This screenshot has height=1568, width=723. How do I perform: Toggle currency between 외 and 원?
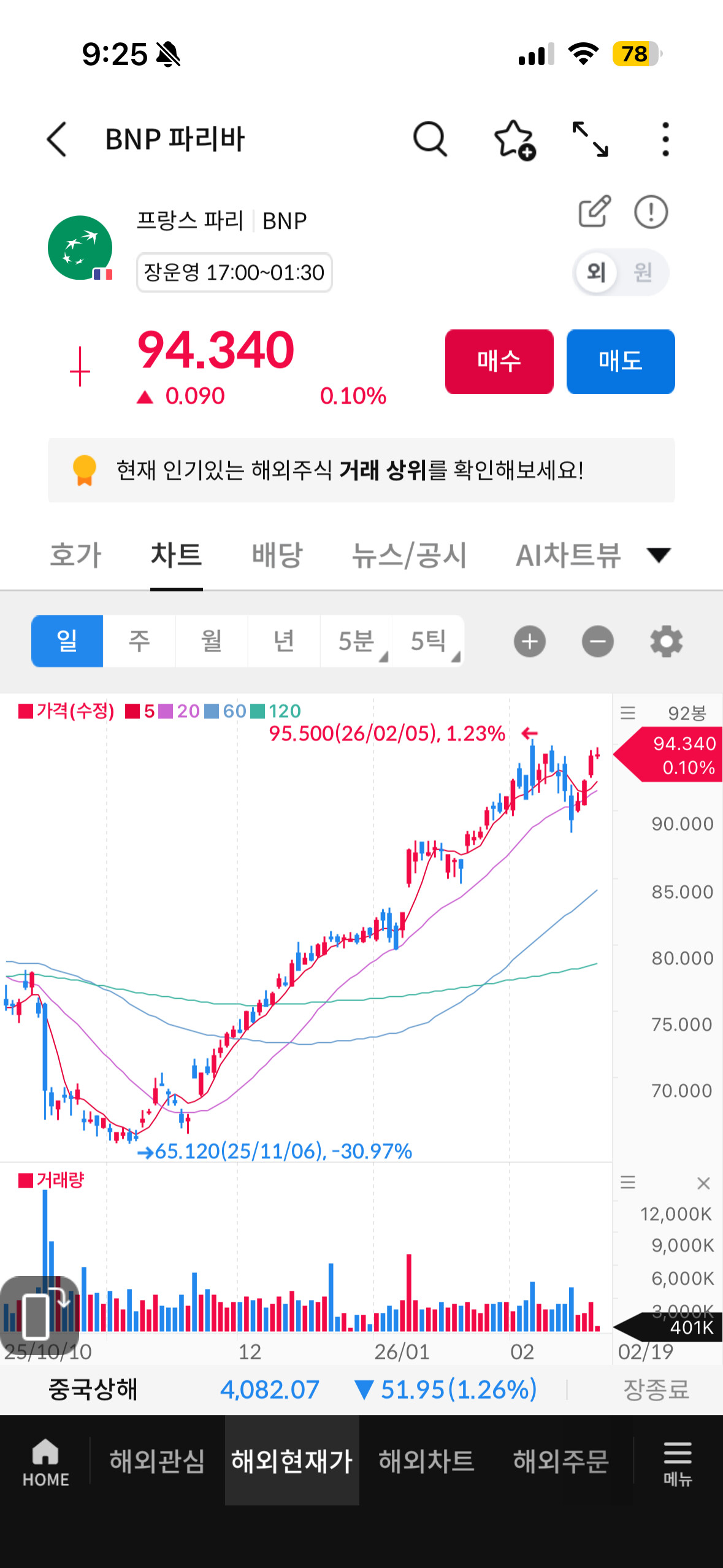[x=621, y=272]
